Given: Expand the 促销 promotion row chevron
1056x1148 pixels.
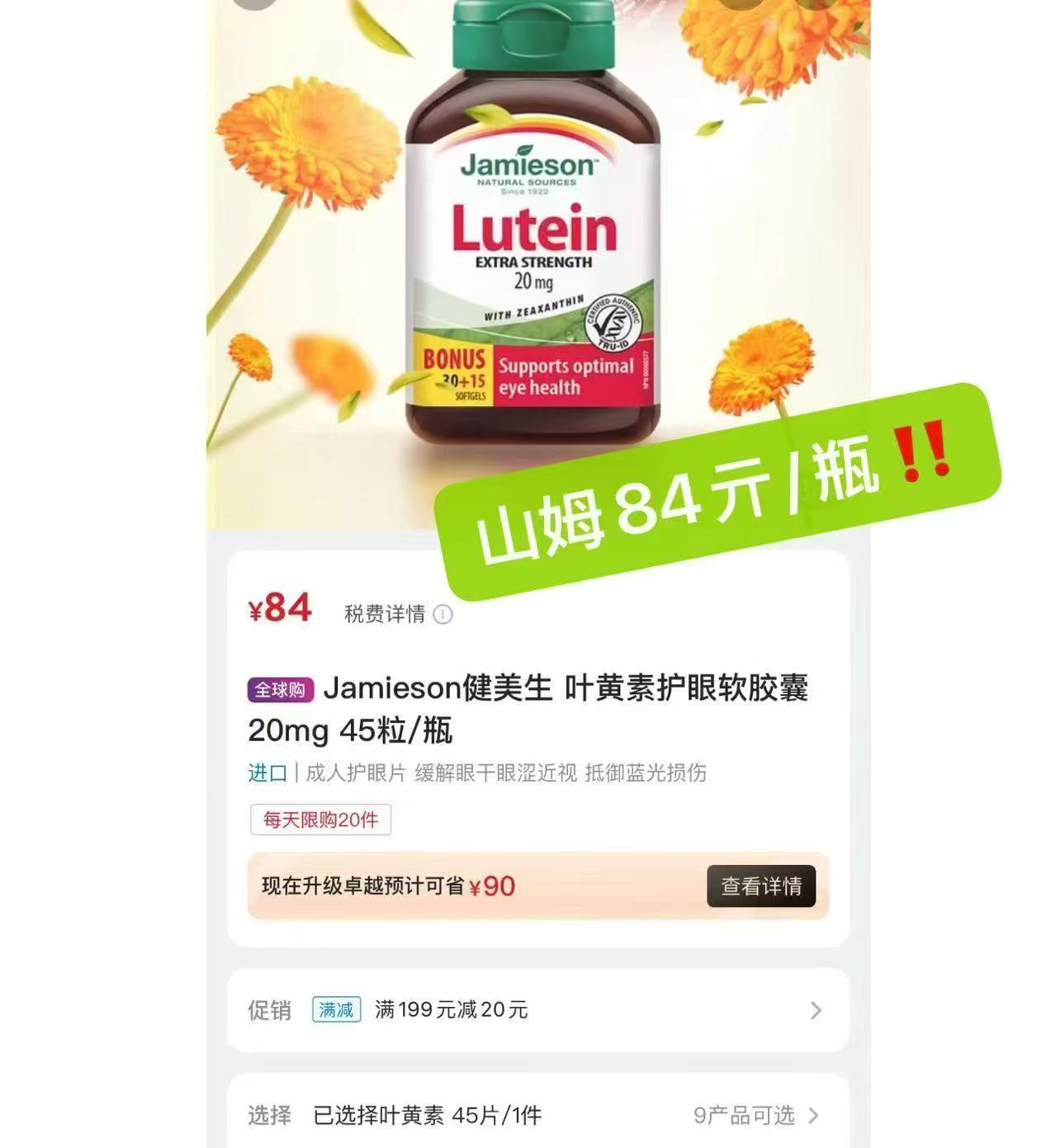Looking at the screenshot, I should [816, 1010].
